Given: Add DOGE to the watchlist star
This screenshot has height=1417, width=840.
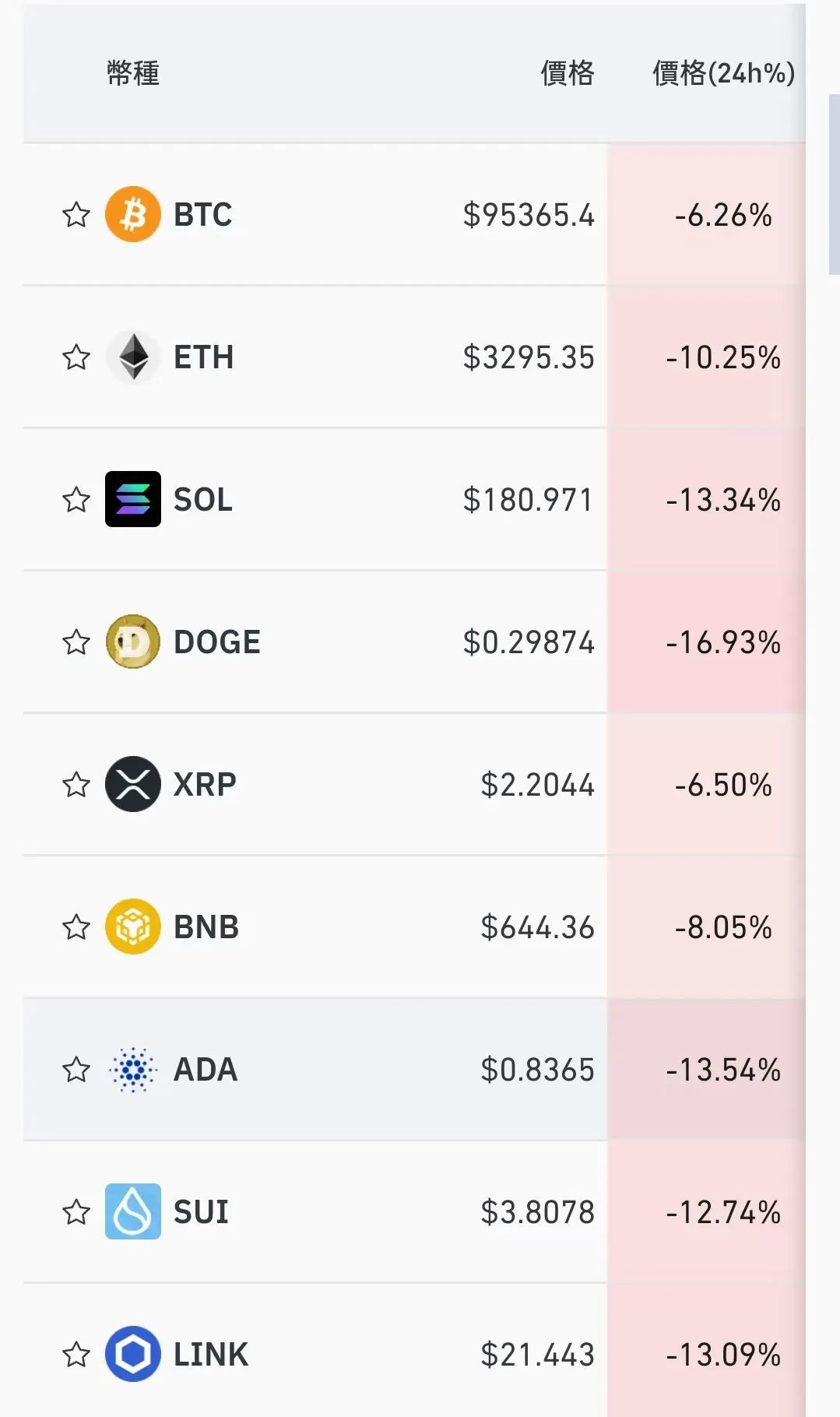Looking at the screenshot, I should coord(76,642).
